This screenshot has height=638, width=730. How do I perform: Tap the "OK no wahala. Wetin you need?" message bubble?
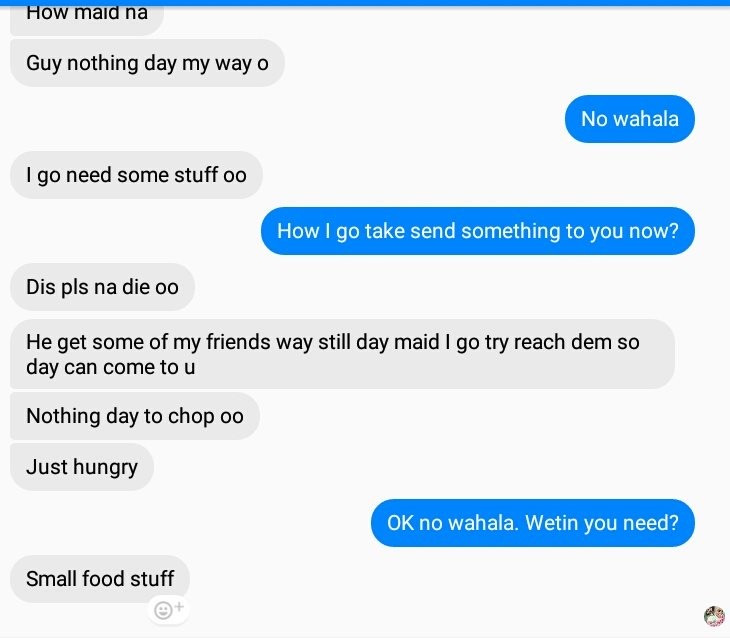[x=532, y=523]
